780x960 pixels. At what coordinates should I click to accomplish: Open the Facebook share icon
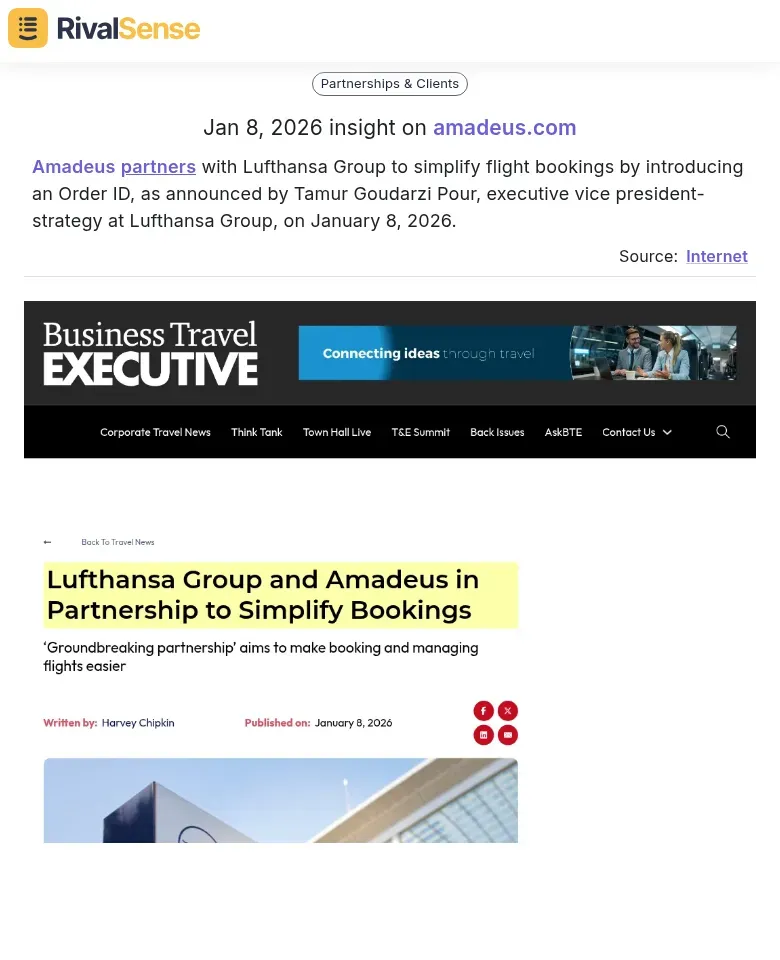[x=483, y=710]
